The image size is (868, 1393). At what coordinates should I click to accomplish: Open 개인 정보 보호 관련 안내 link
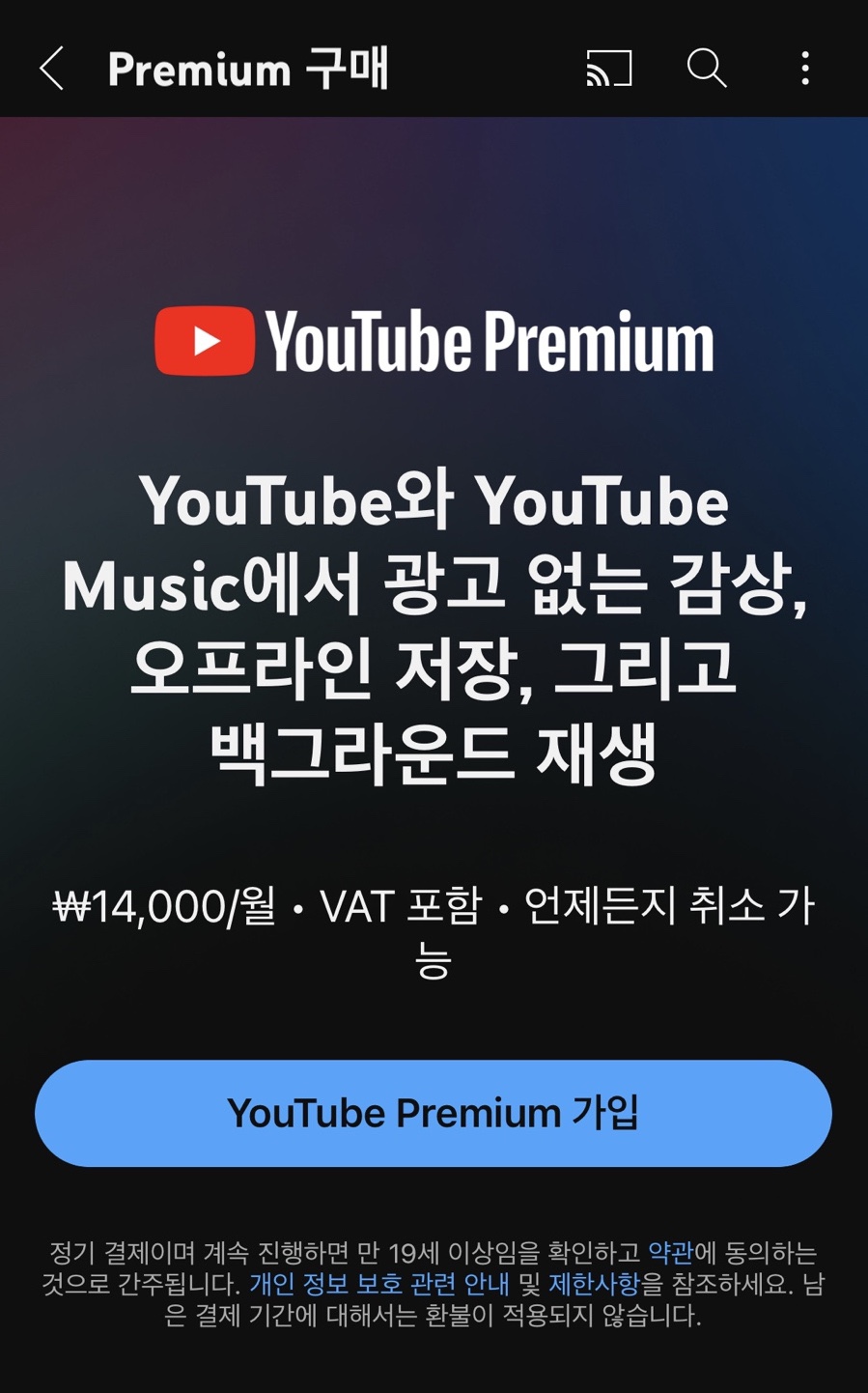(379, 1284)
